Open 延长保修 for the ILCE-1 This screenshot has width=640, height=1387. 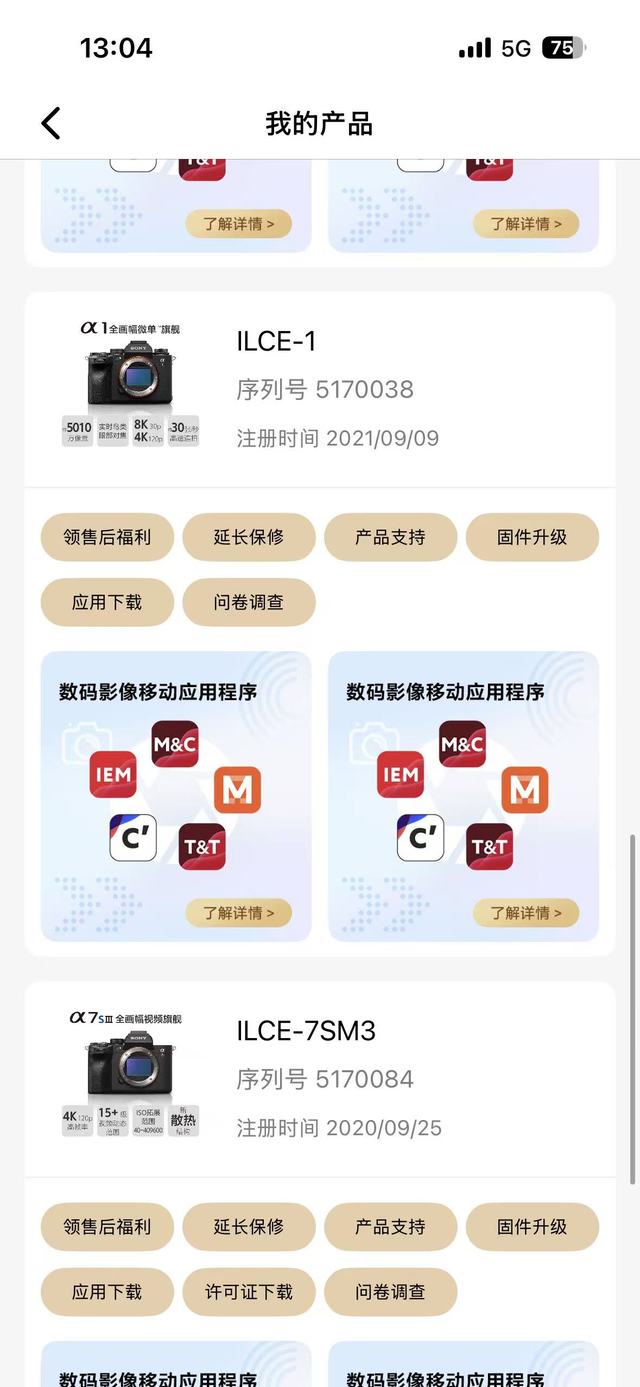point(249,537)
